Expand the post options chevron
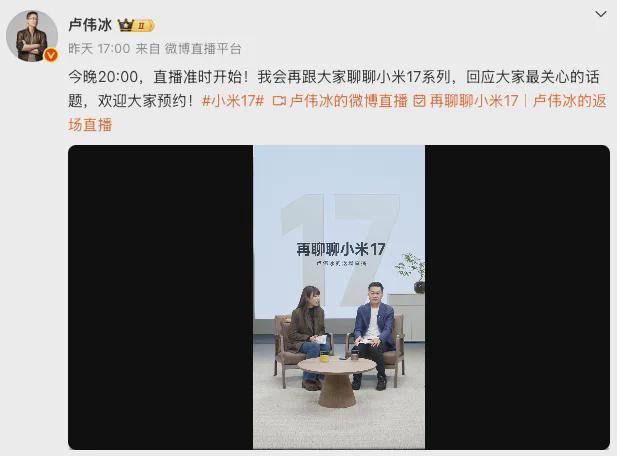This screenshot has height=456, width=617. (x=600, y=14)
